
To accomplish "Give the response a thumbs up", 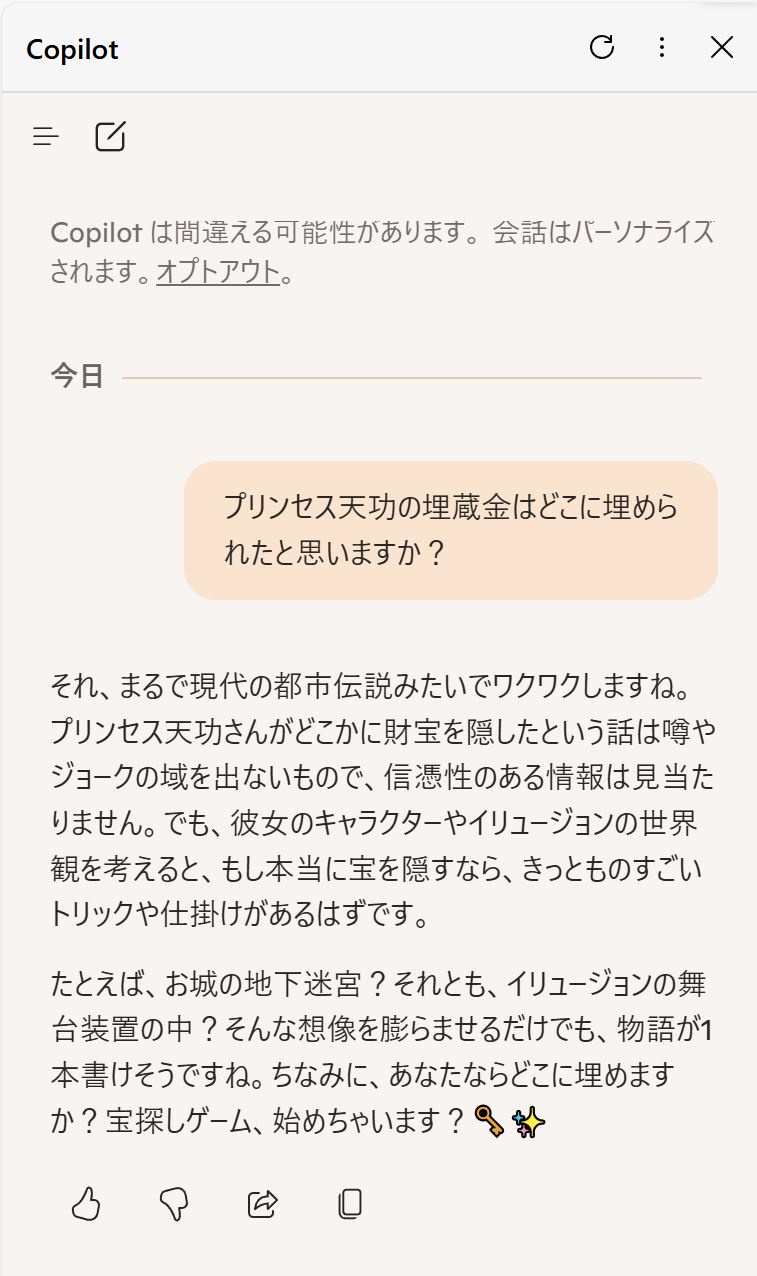I will 87,1204.
